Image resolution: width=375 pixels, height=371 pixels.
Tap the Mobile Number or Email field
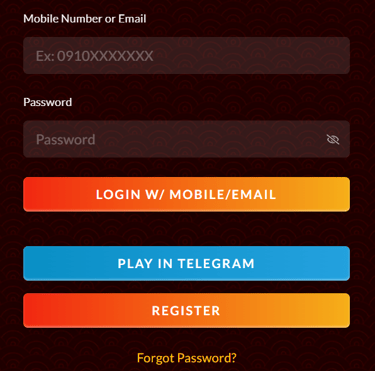click(x=186, y=55)
